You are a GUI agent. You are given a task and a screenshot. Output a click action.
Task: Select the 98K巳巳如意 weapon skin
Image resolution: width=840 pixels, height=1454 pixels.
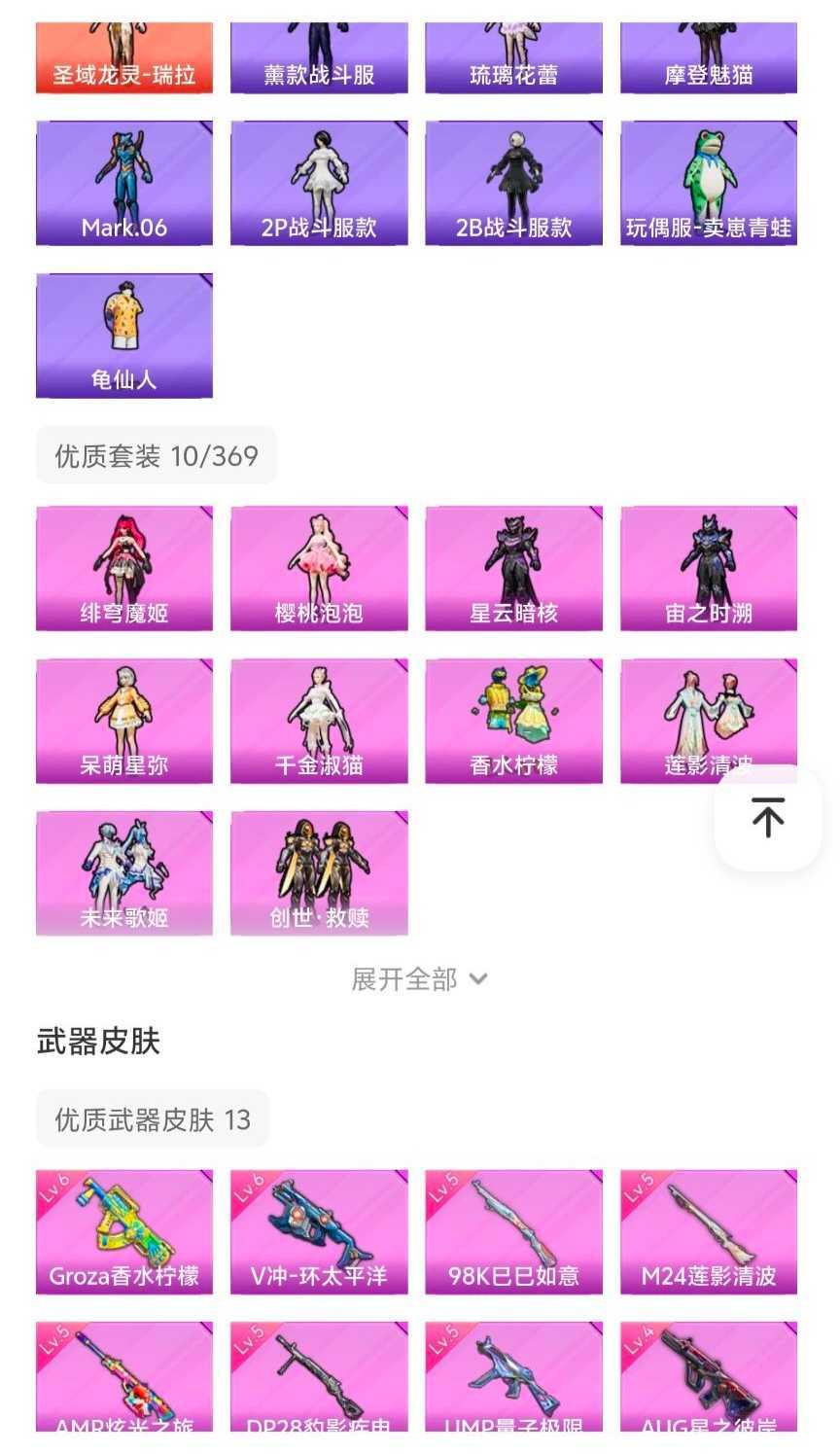[513, 1232]
